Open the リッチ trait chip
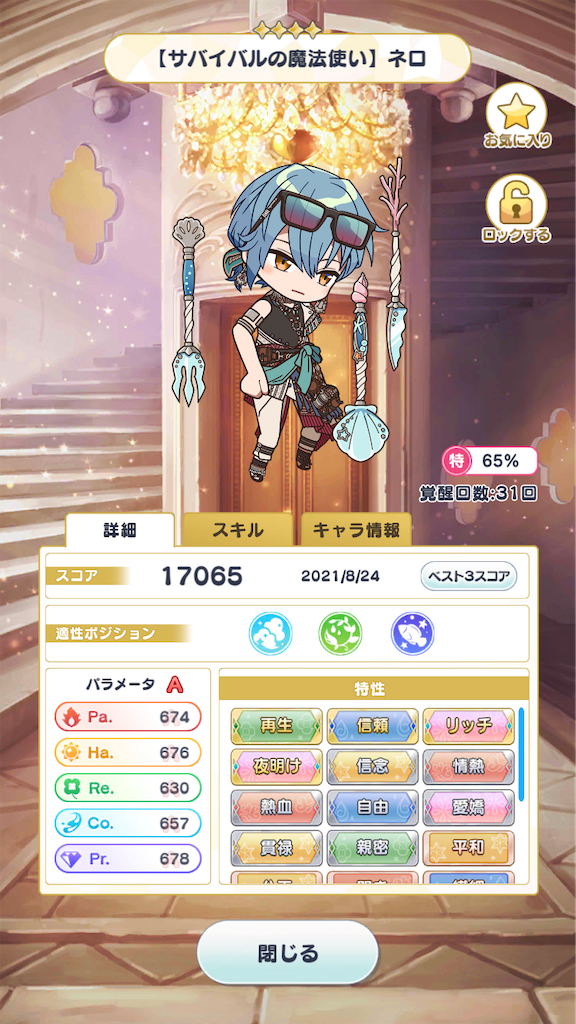The height and width of the screenshot is (1024, 576). click(468, 726)
